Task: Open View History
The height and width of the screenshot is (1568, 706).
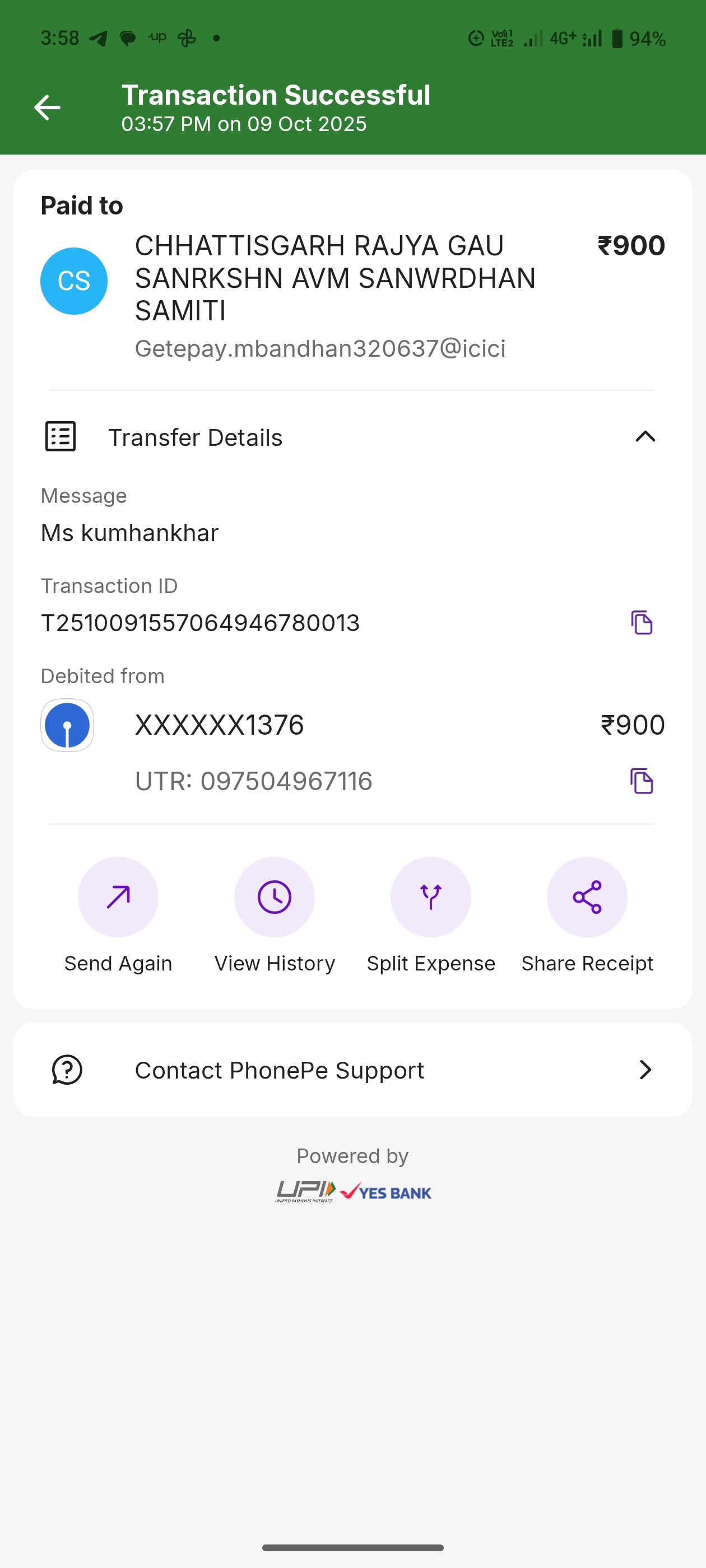Action: coord(274,897)
